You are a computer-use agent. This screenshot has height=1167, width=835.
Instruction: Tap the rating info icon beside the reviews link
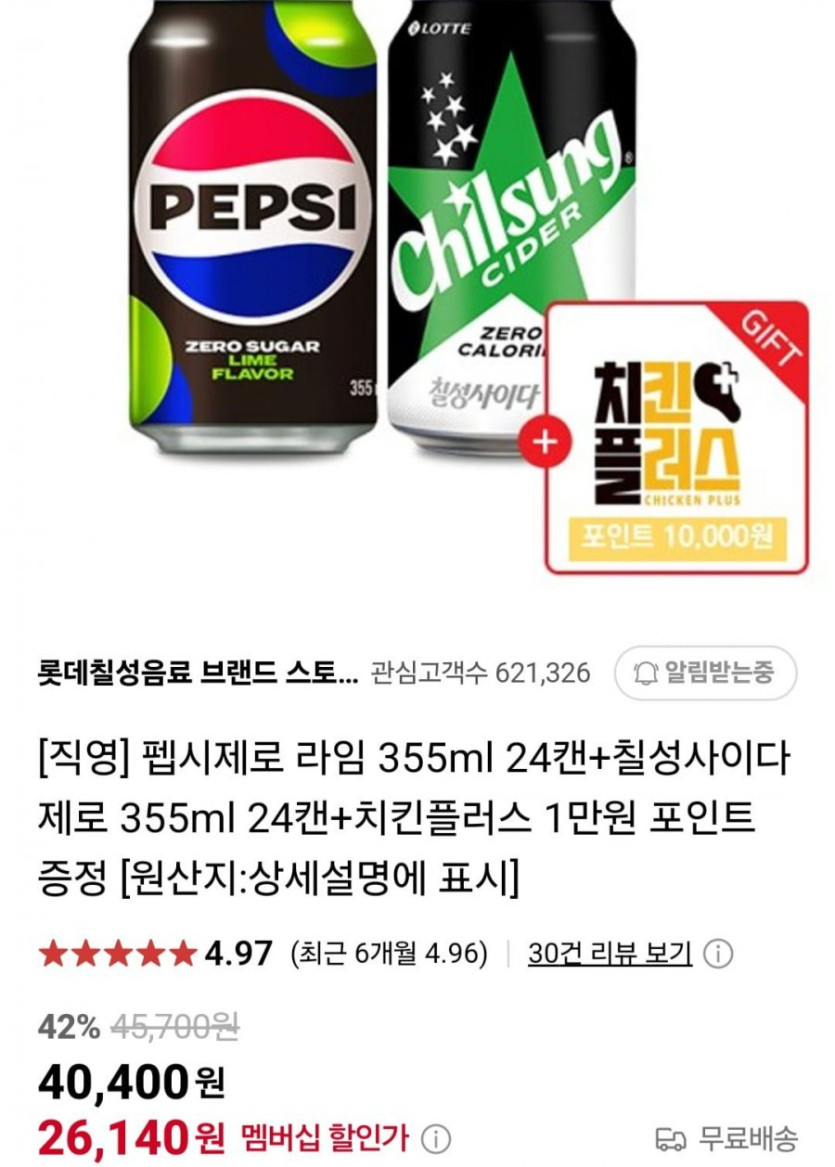click(x=717, y=954)
